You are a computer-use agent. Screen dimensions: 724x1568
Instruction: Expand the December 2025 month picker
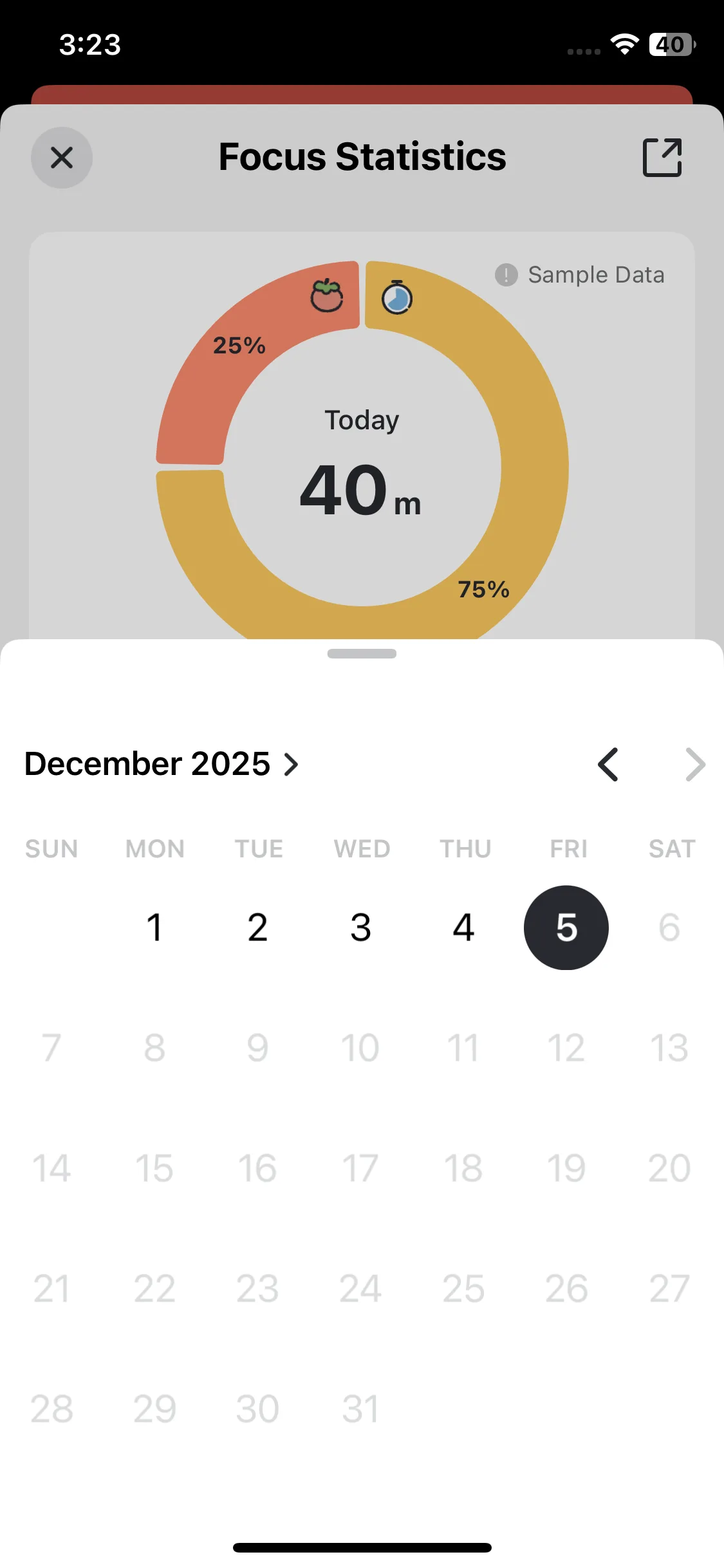tap(162, 764)
